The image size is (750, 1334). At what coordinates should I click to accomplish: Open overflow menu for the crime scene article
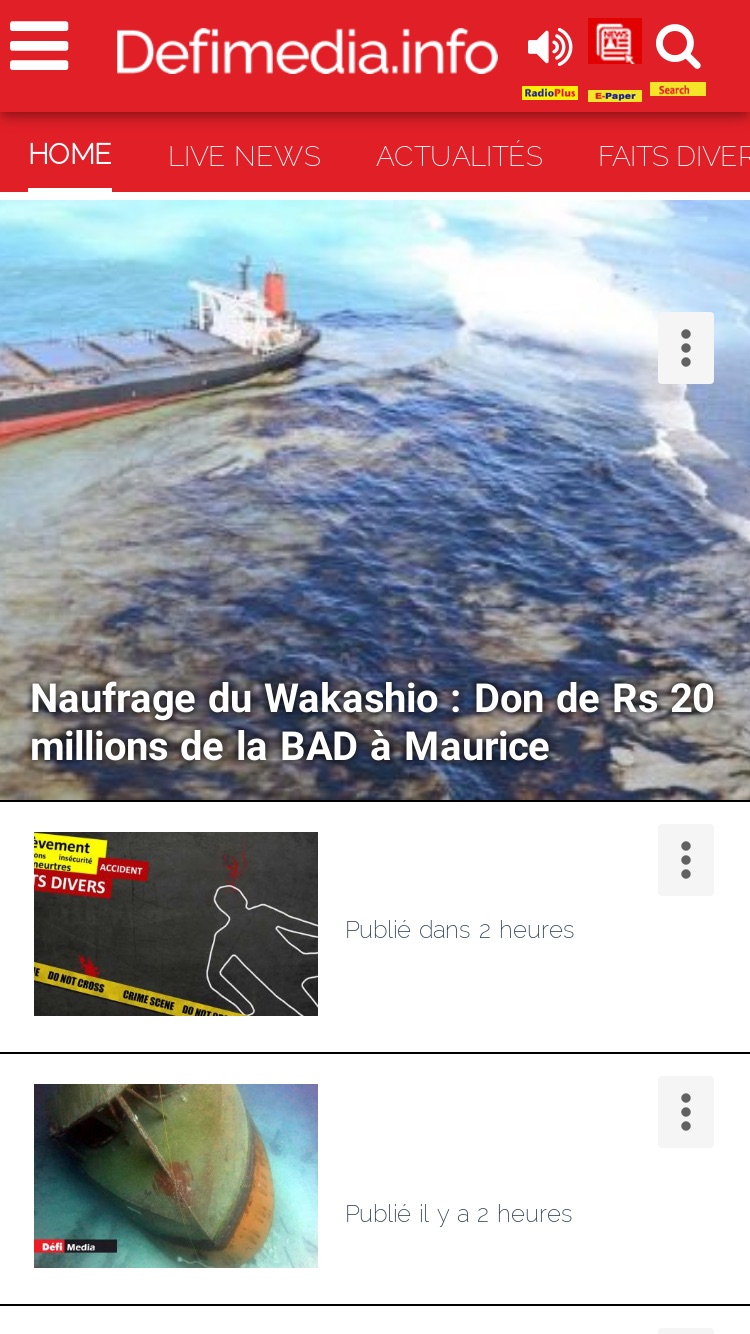[x=686, y=860]
